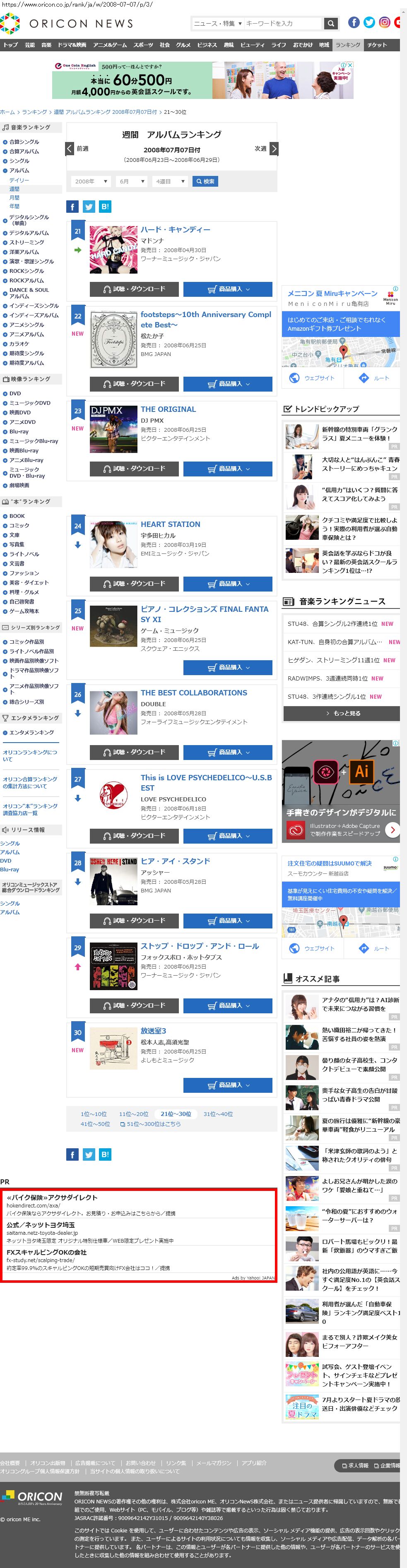Expand the 2008年 year dropdown
407x1568 pixels.
point(91,181)
